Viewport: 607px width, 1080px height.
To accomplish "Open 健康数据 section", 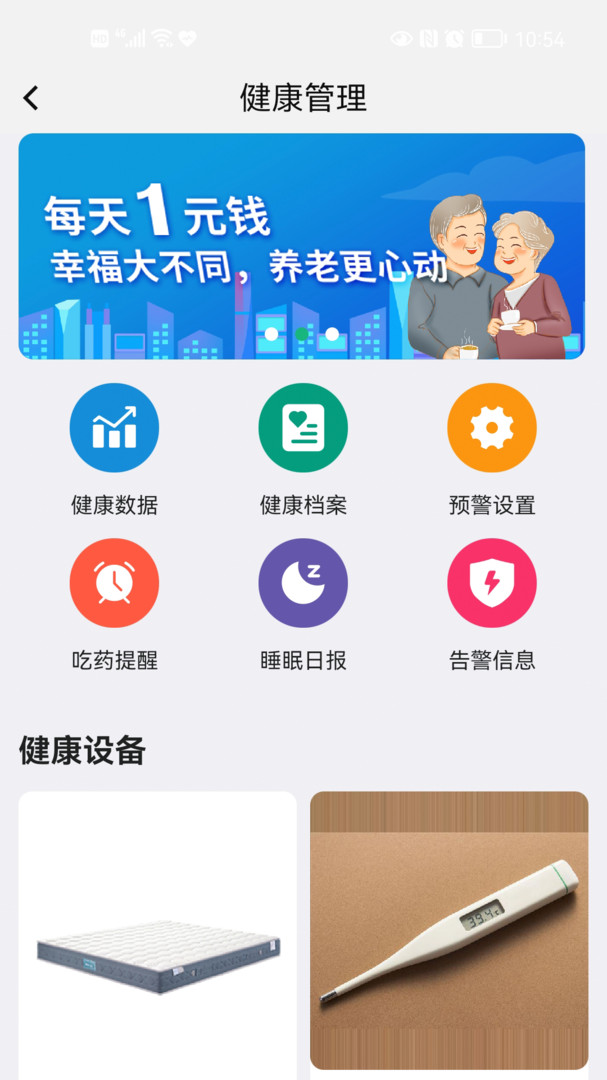I will click(x=114, y=428).
